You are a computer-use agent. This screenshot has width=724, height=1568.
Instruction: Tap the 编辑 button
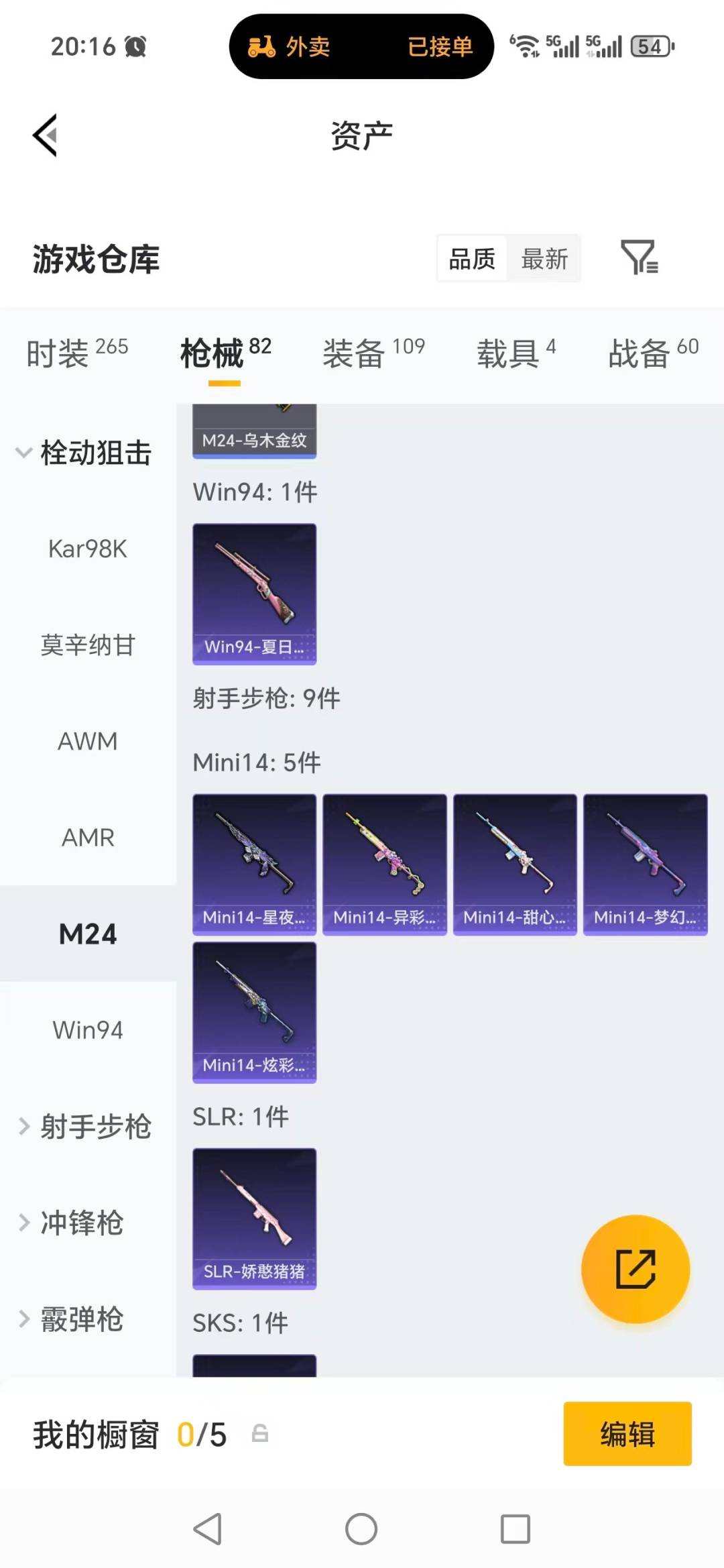(626, 1433)
